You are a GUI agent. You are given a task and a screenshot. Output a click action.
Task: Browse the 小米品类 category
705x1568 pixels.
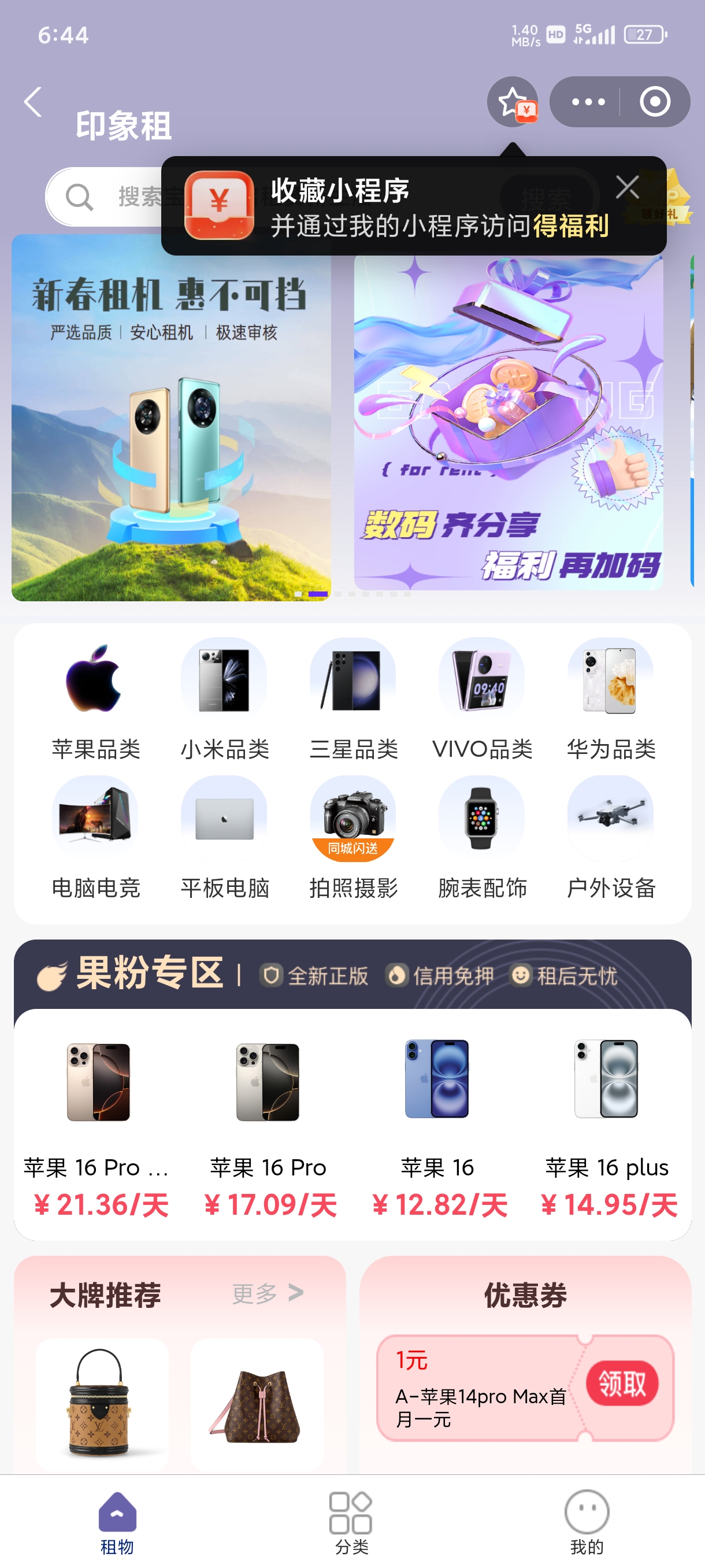point(224,700)
